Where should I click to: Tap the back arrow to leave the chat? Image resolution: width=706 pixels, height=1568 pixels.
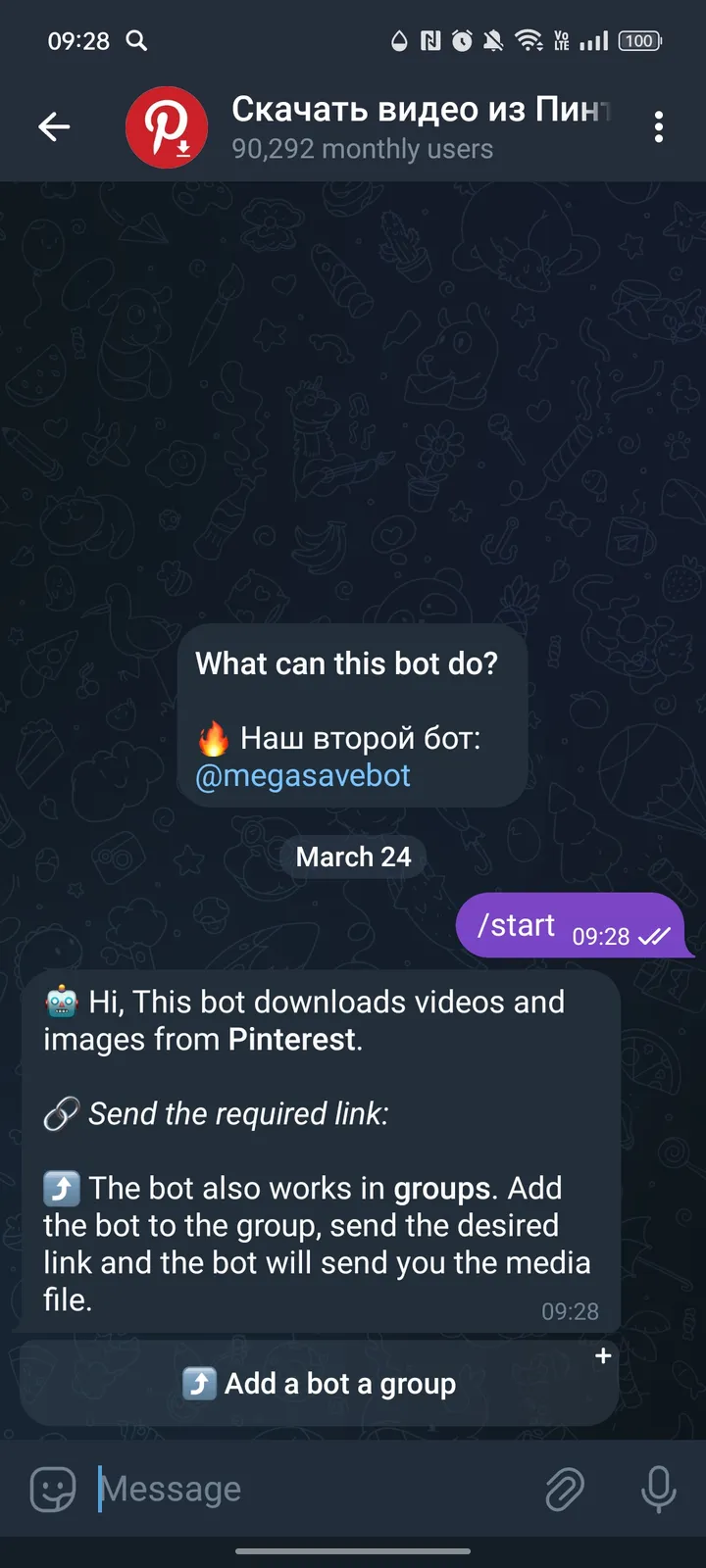coord(54,126)
